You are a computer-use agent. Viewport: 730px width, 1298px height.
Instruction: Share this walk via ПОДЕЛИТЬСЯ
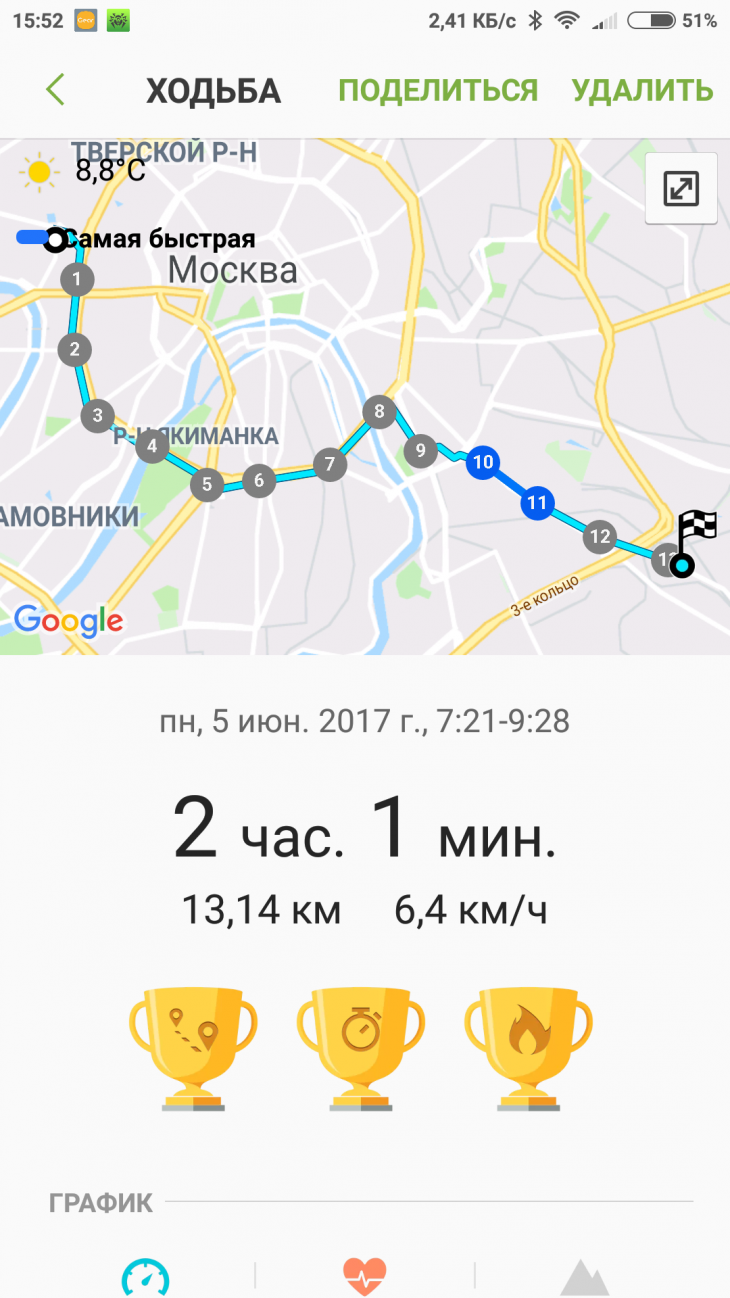click(438, 91)
